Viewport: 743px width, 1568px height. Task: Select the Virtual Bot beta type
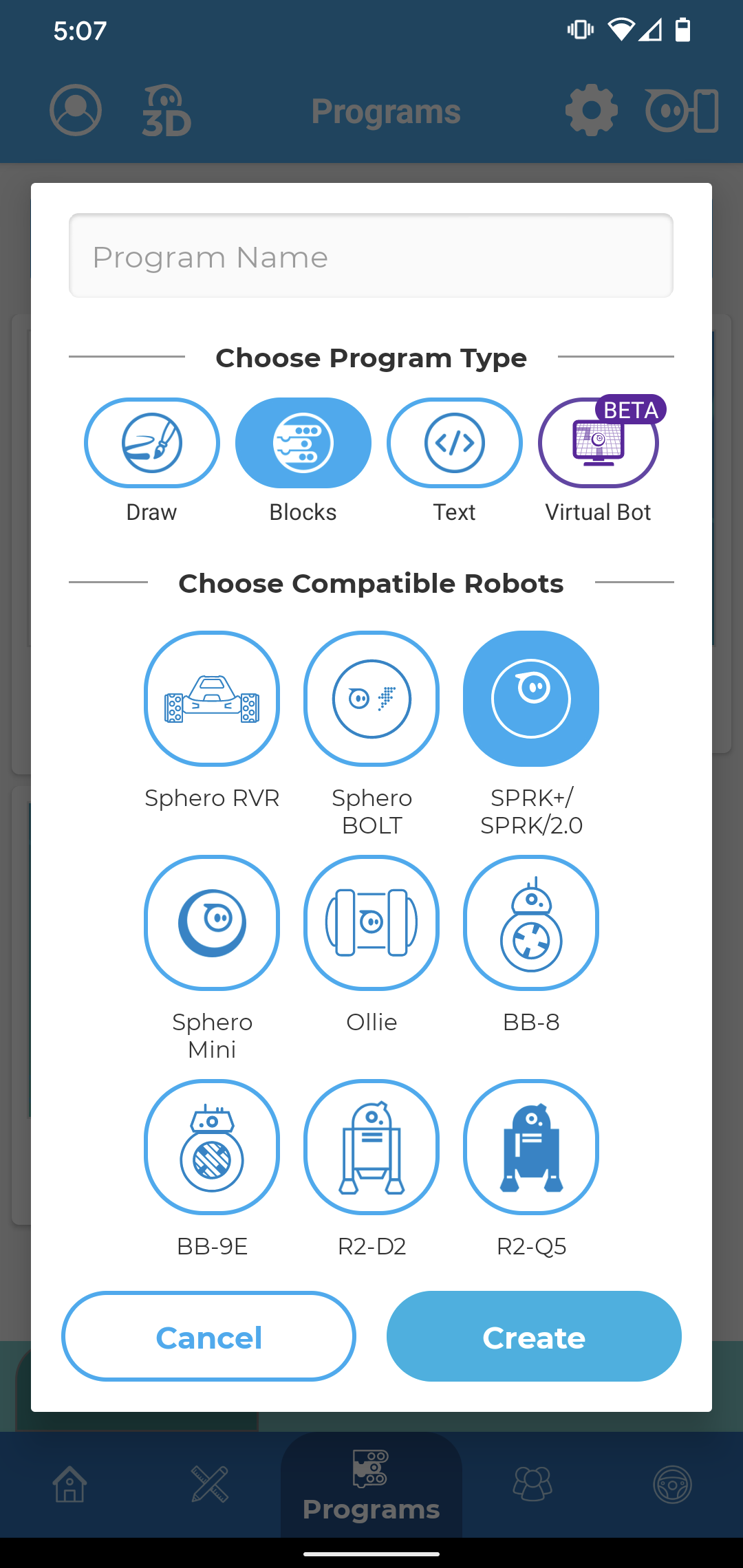pyautogui.click(x=599, y=444)
